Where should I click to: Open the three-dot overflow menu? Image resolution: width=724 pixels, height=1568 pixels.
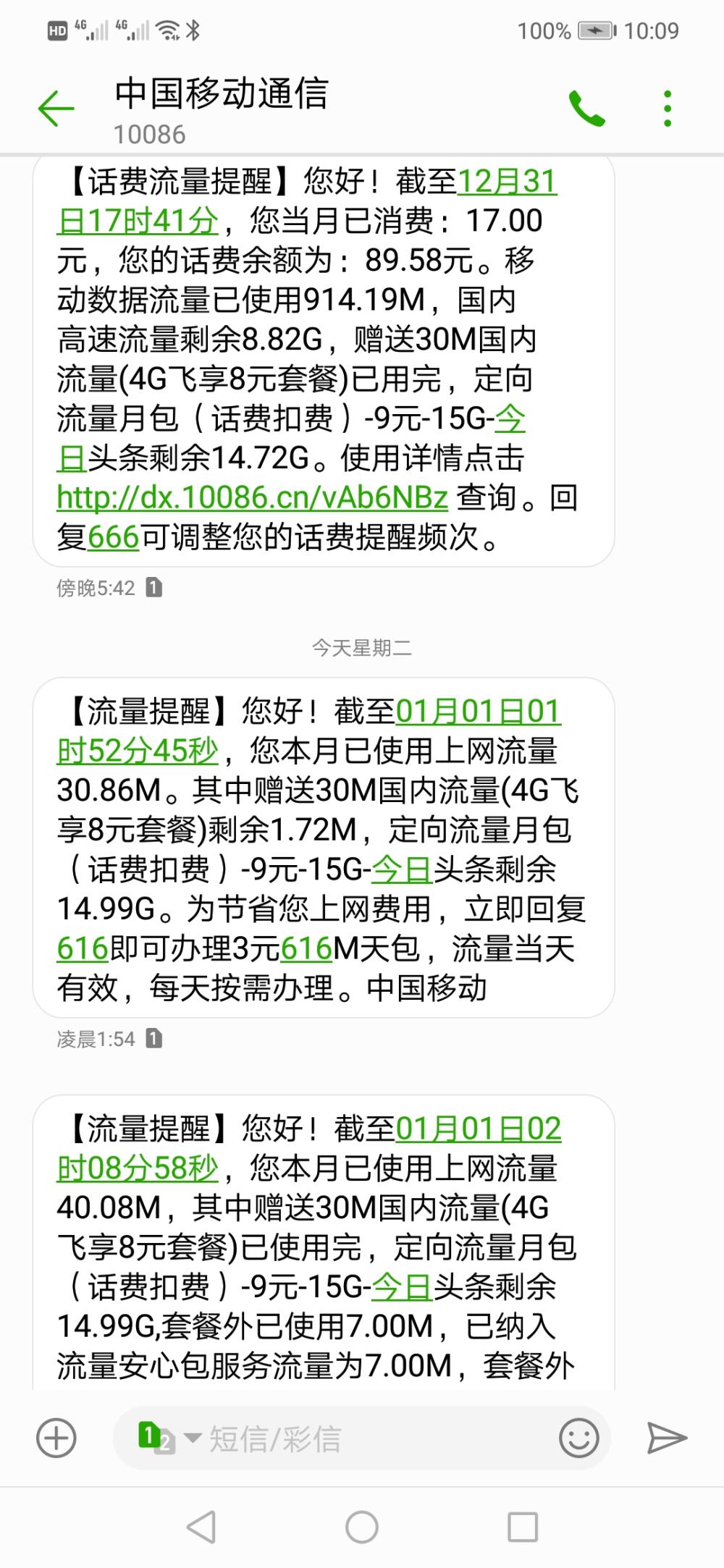coord(668,109)
